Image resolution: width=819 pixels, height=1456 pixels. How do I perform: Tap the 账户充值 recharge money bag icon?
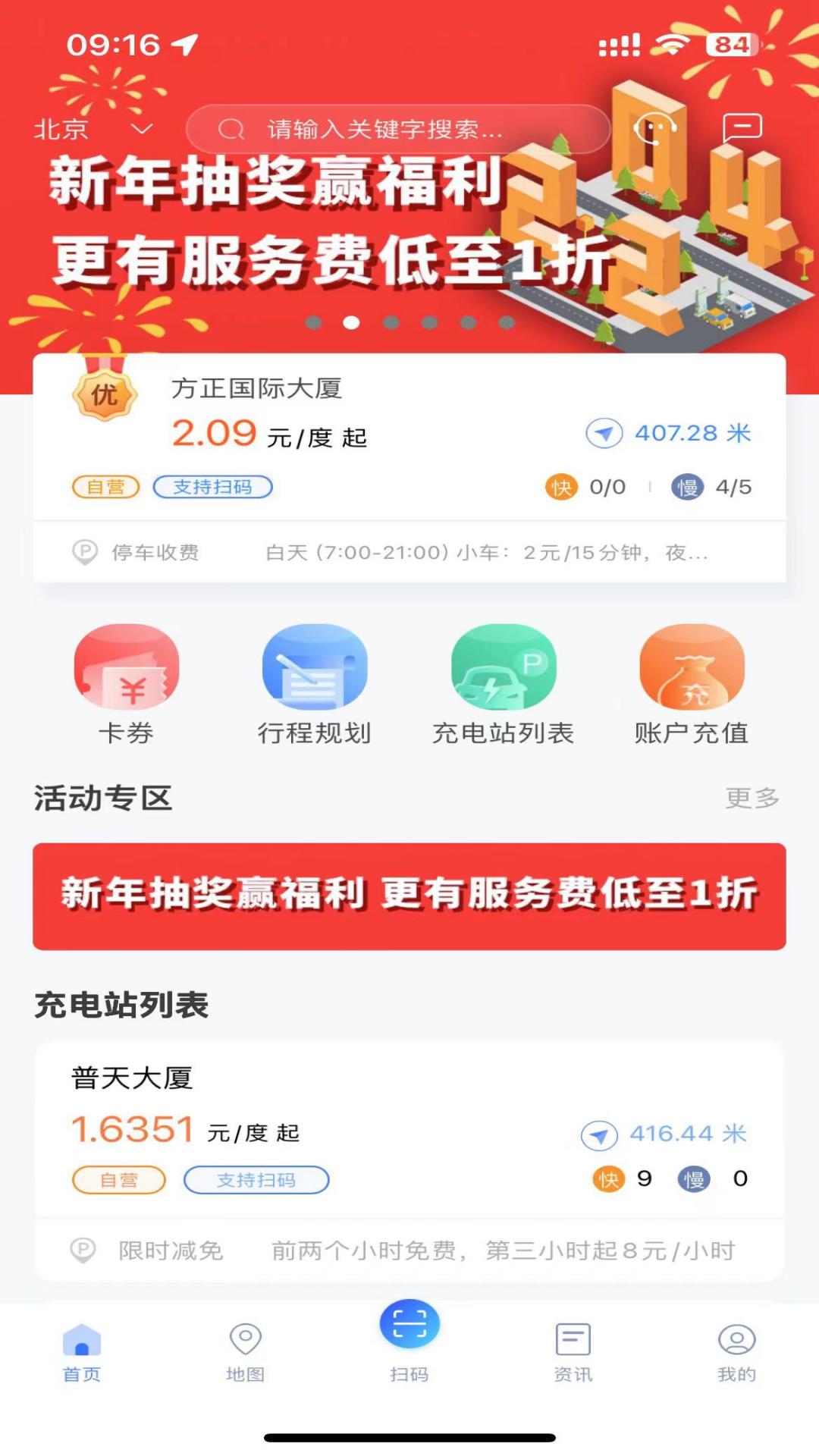pyautogui.click(x=691, y=667)
